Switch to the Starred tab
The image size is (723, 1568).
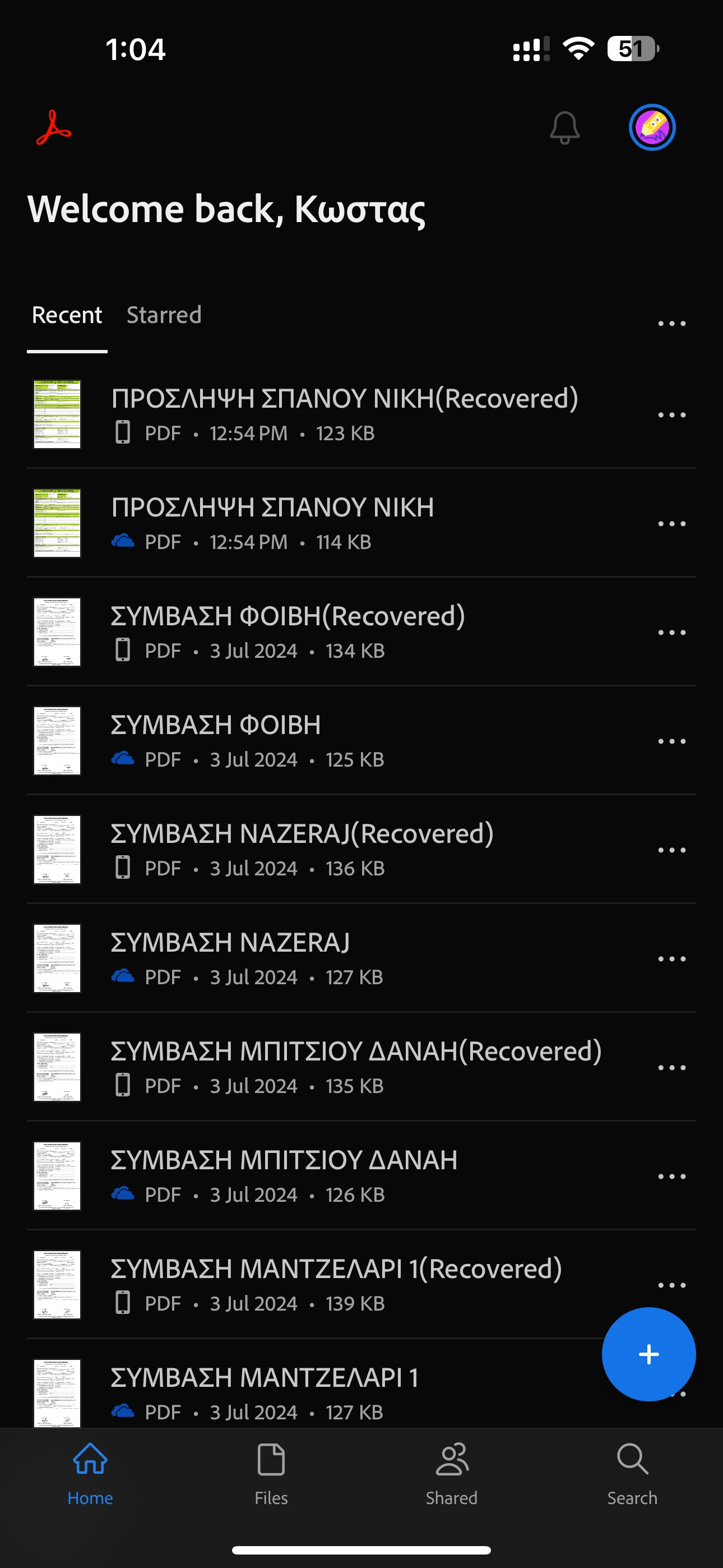[x=164, y=315]
